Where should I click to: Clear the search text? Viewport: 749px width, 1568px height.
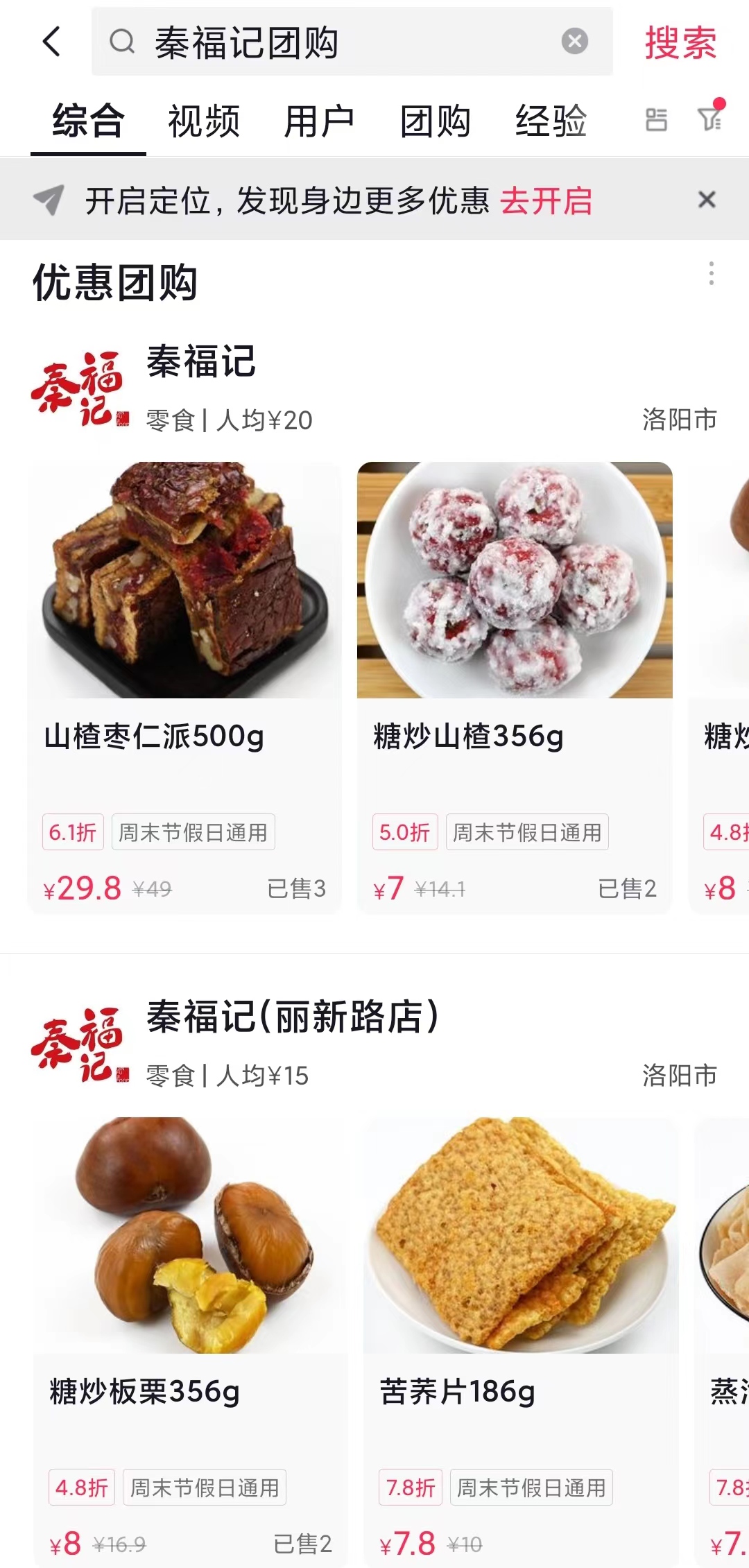tap(574, 42)
